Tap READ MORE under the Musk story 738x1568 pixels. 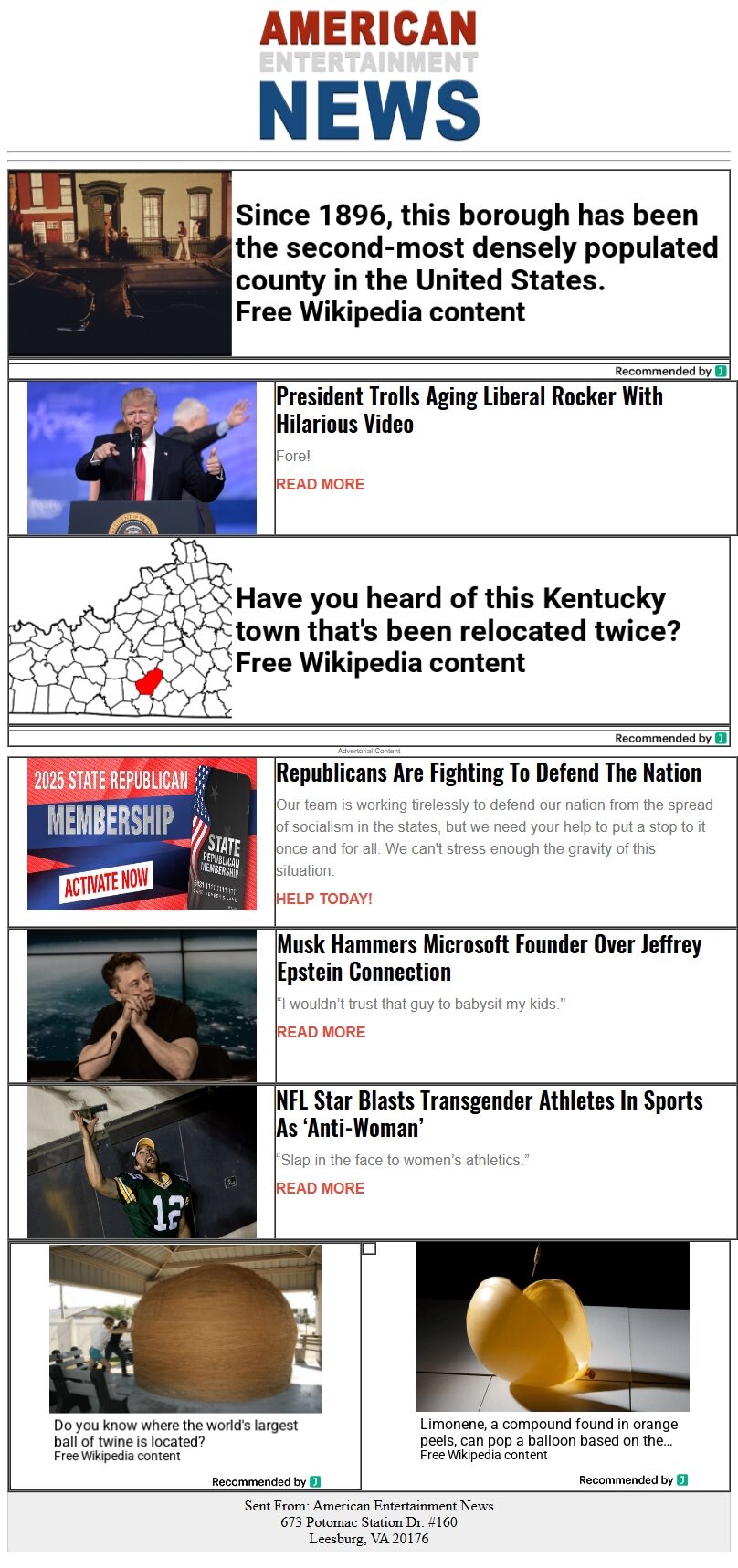click(321, 1032)
